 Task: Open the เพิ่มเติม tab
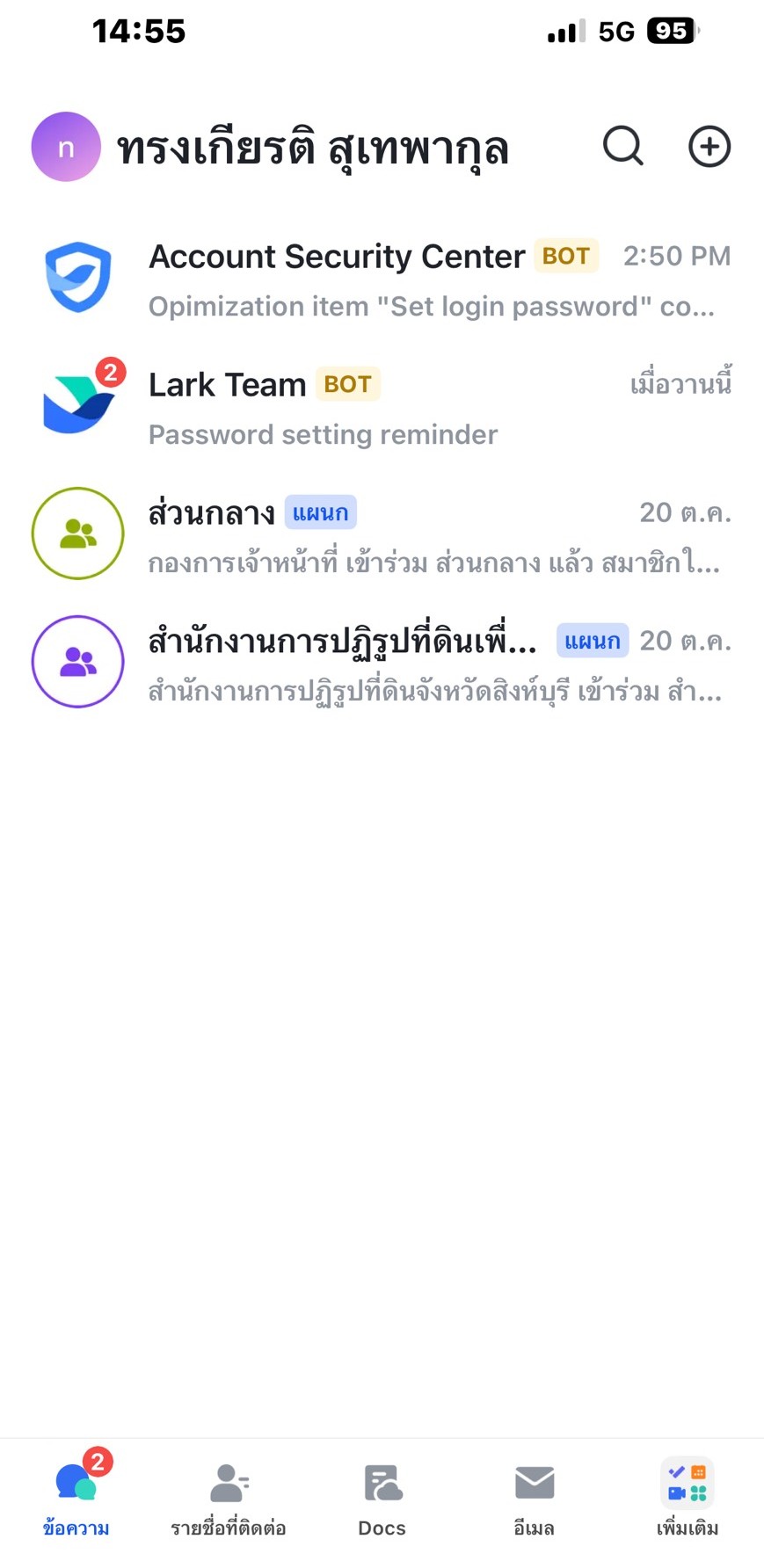688,1499
